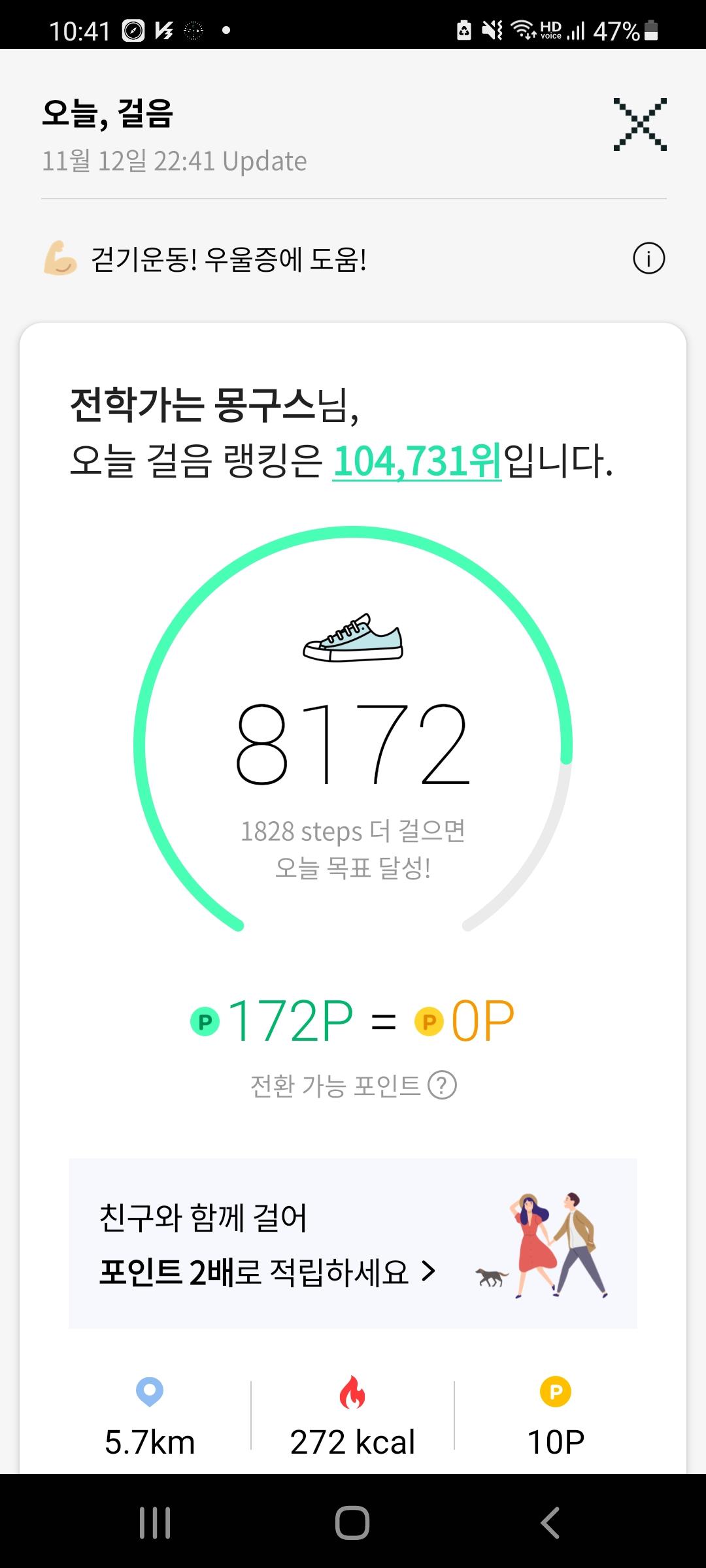Go back with the system back button
706x1568 pixels.
click(550, 1522)
